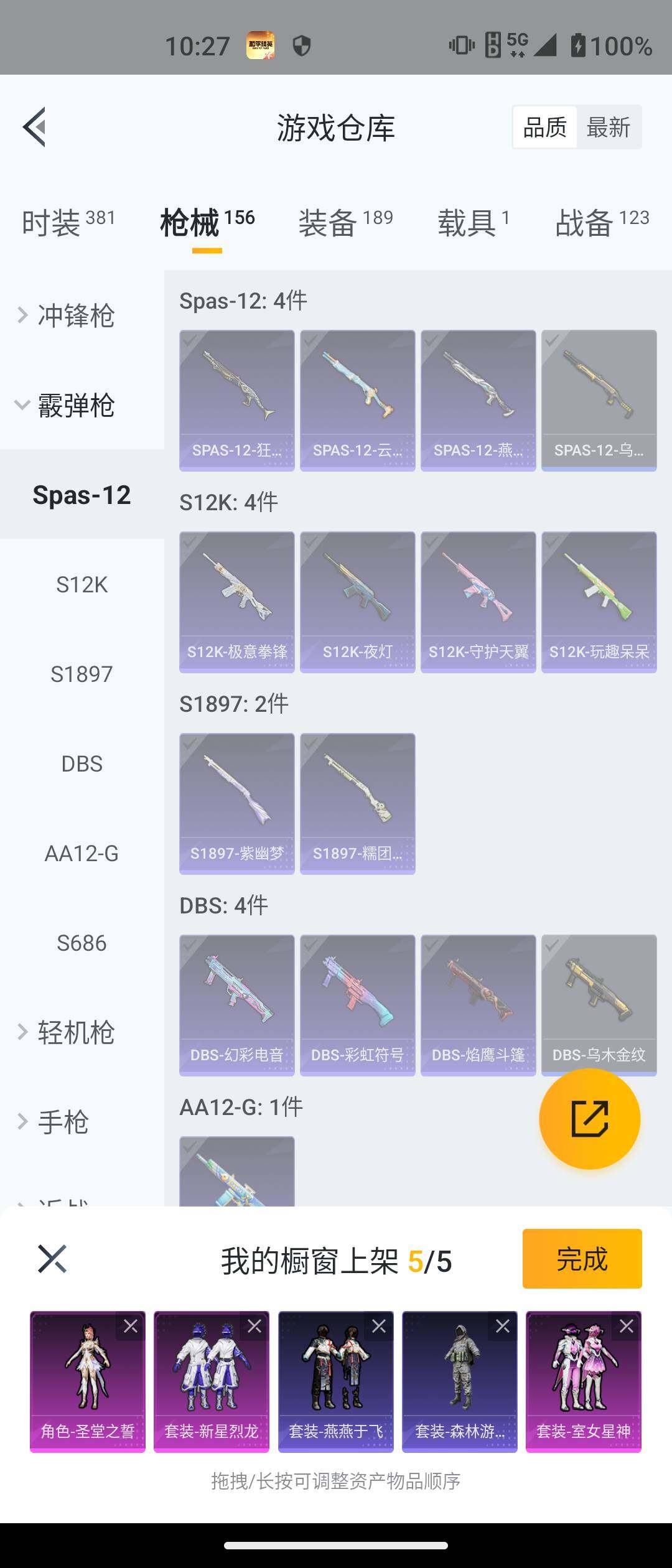Remove 套装-室女星神 from showcase
This screenshot has width=672, height=1568.
[627, 1327]
